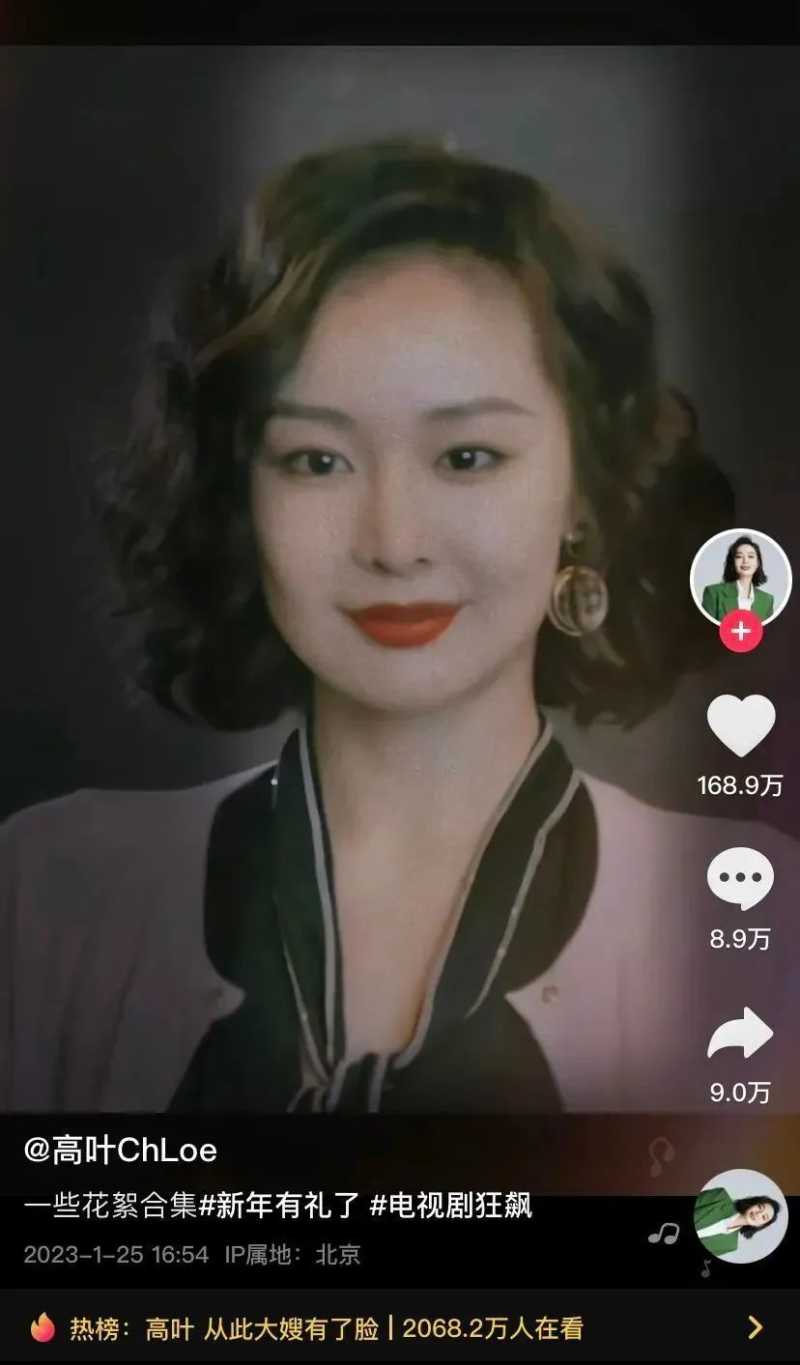The height and width of the screenshot is (1365, 800).
Task: Follow the creator with the red plus button
Action: click(x=741, y=632)
